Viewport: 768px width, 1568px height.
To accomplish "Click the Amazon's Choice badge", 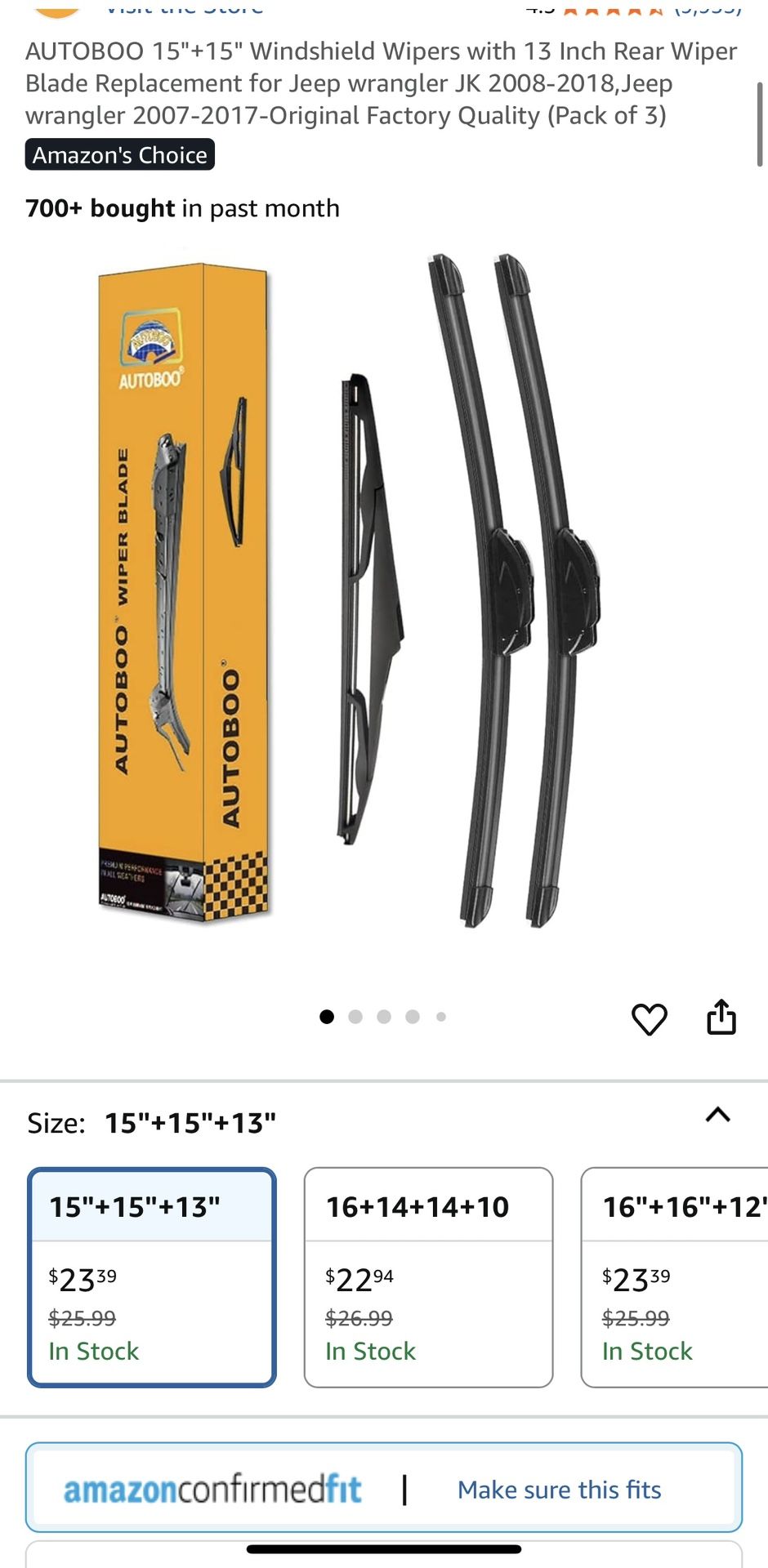I will [x=119, y=154].
